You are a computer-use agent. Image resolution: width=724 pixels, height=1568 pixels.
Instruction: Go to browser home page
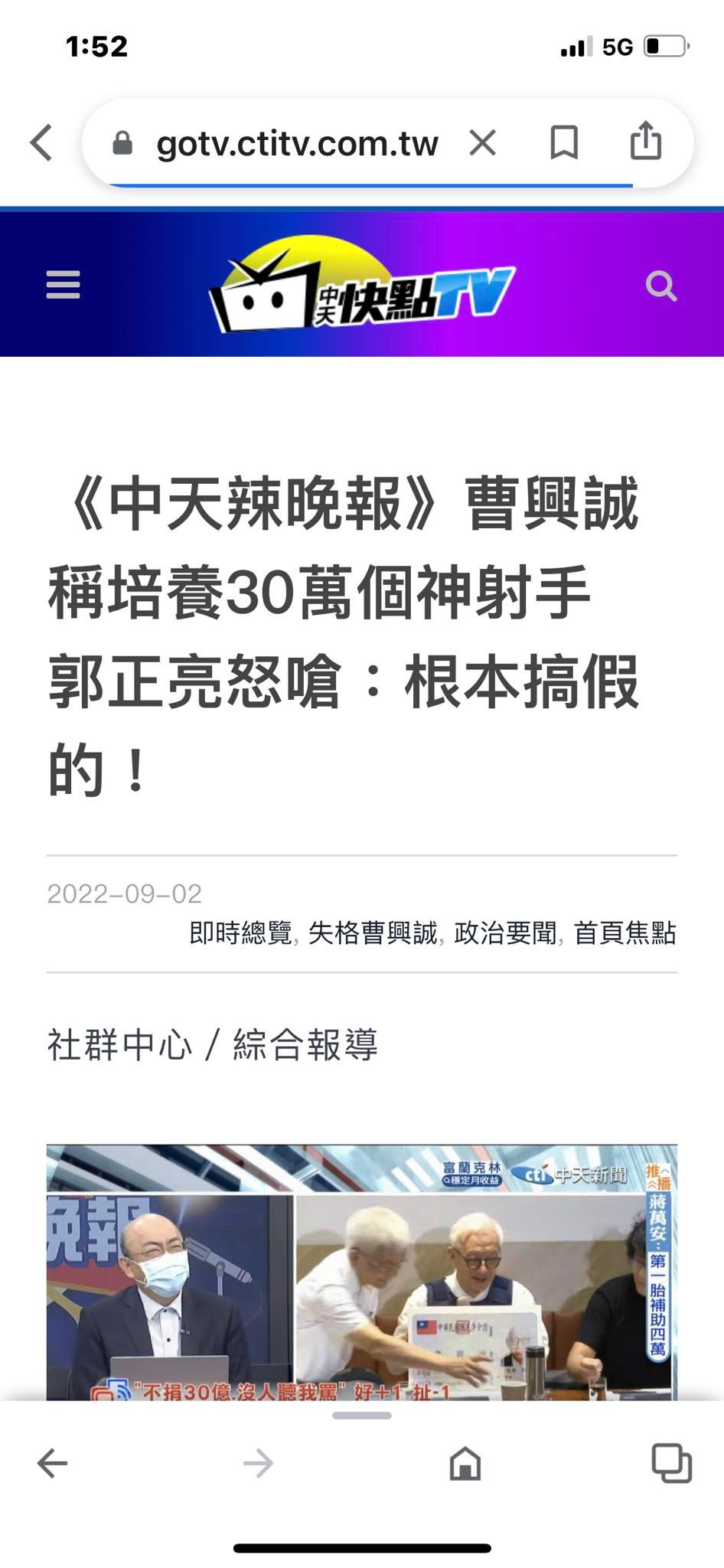pyautogui.click(x=465, y=1463)
